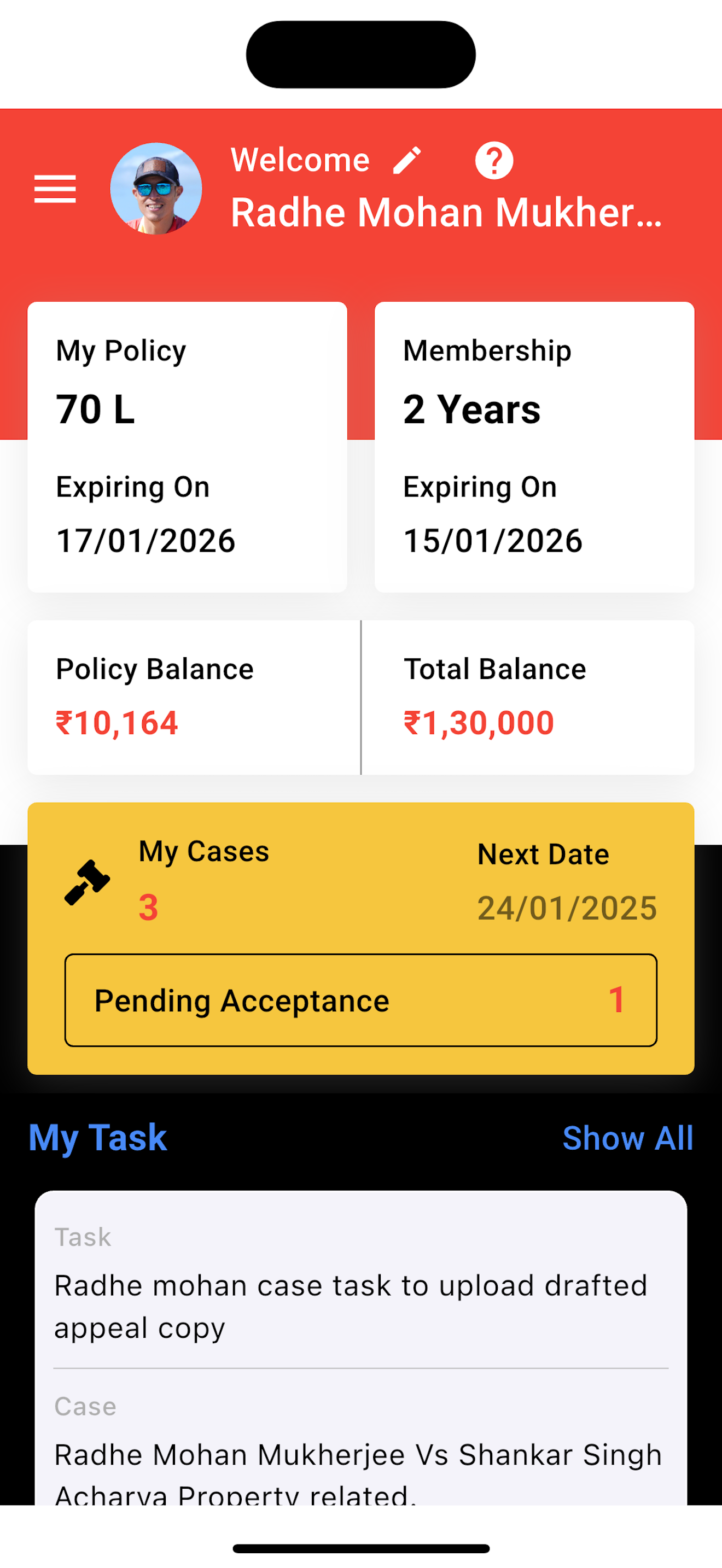Open the My Policy card
Viewport: 722px width, 1568px height.
pyautogui.click(x=188, y=447)
